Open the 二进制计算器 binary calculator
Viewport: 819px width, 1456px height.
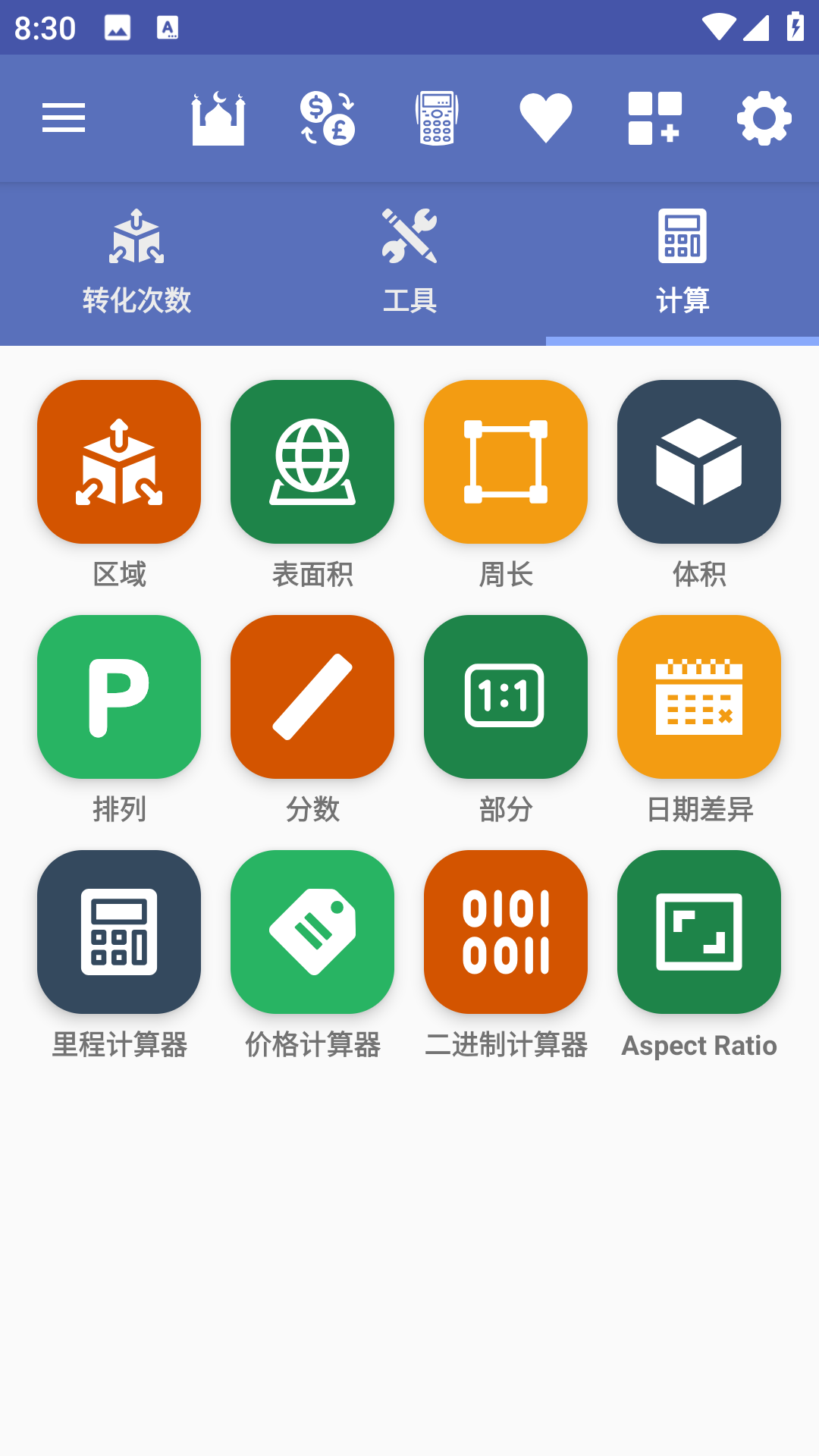(505, 933)
